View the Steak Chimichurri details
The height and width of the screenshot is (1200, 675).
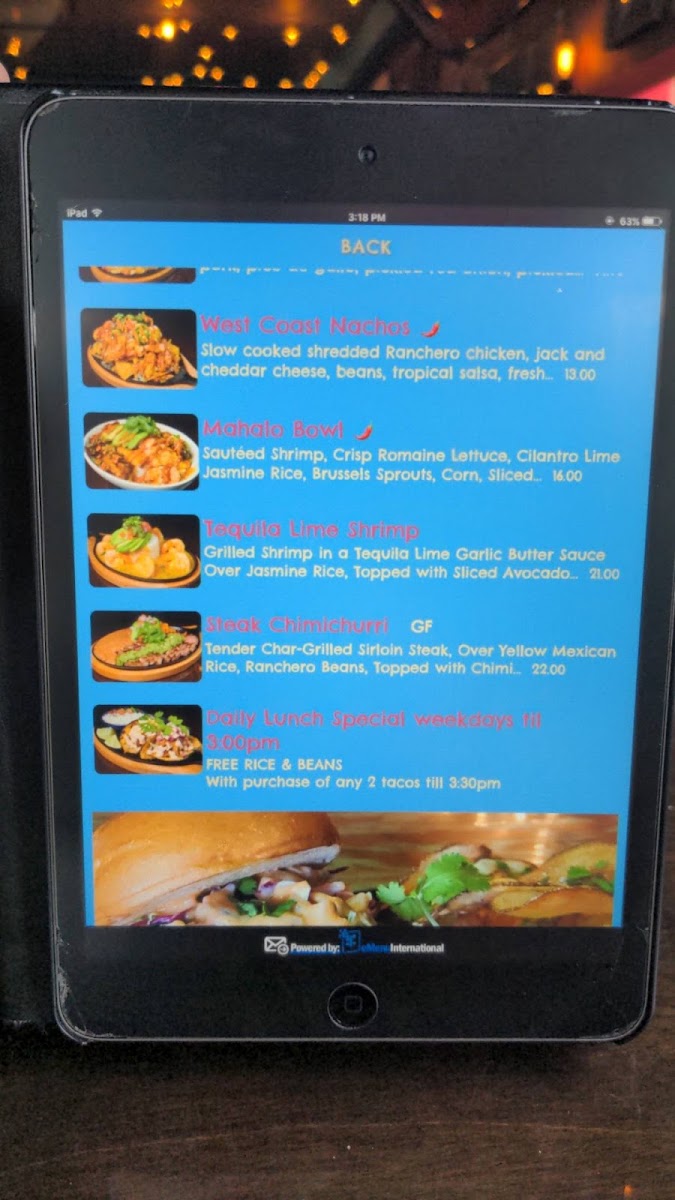[297, 625]
